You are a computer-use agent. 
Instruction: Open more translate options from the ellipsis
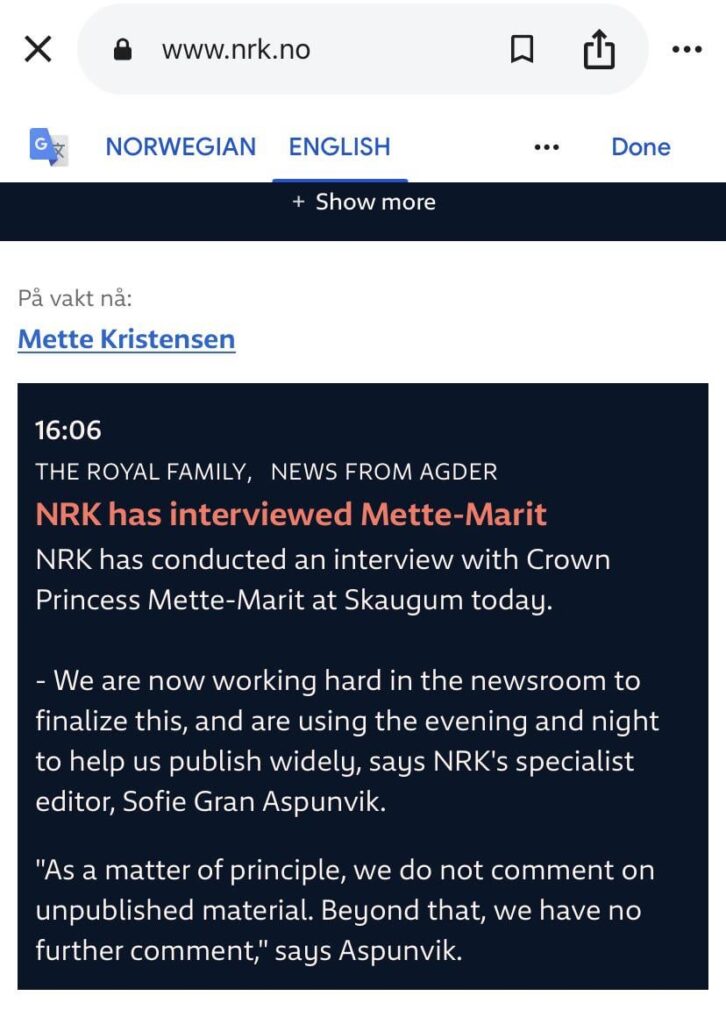[546, 147]
